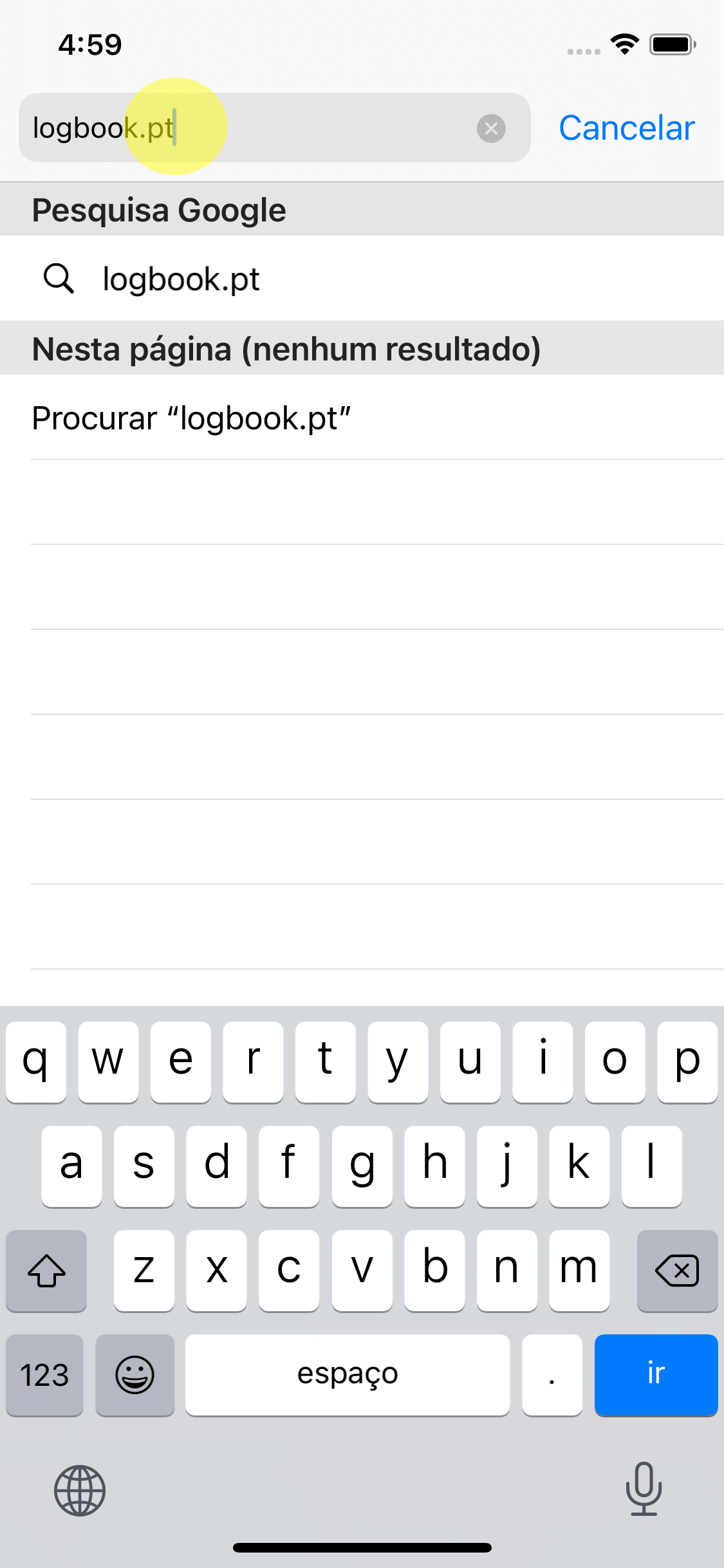This screenshot has height=1568, width=724.
Task: Tap Cancelar to dismiss search
Action: tap(626, 128)
